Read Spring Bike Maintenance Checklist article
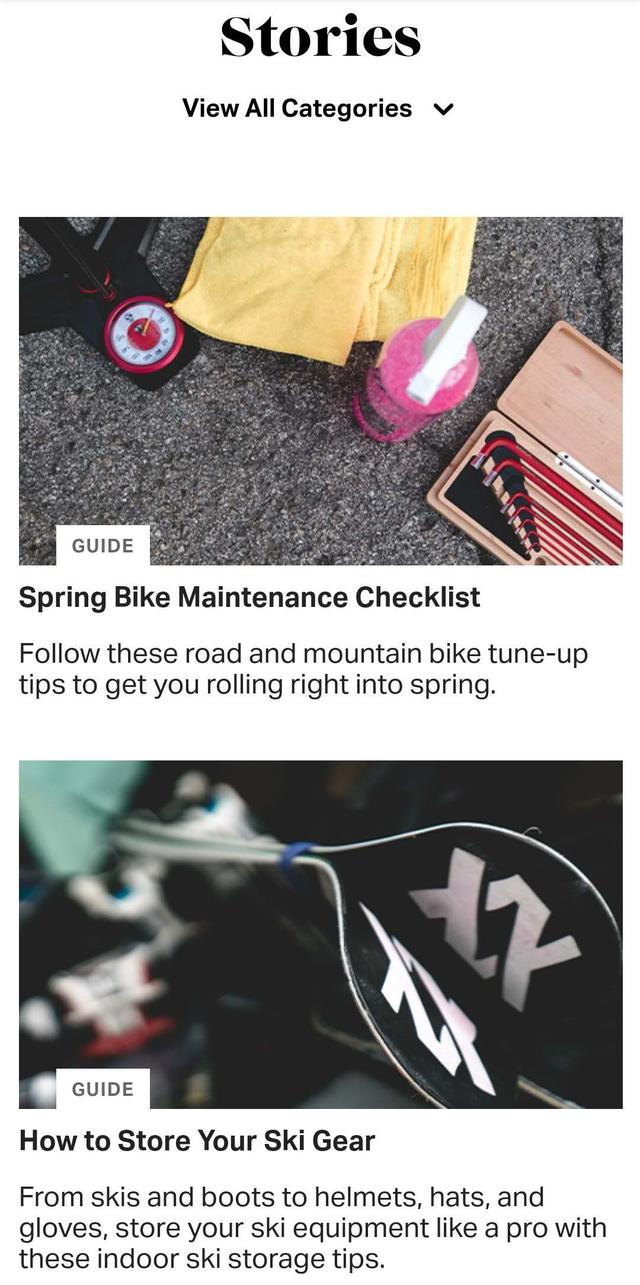The image size is (640, 1285). tap(250, 598)
